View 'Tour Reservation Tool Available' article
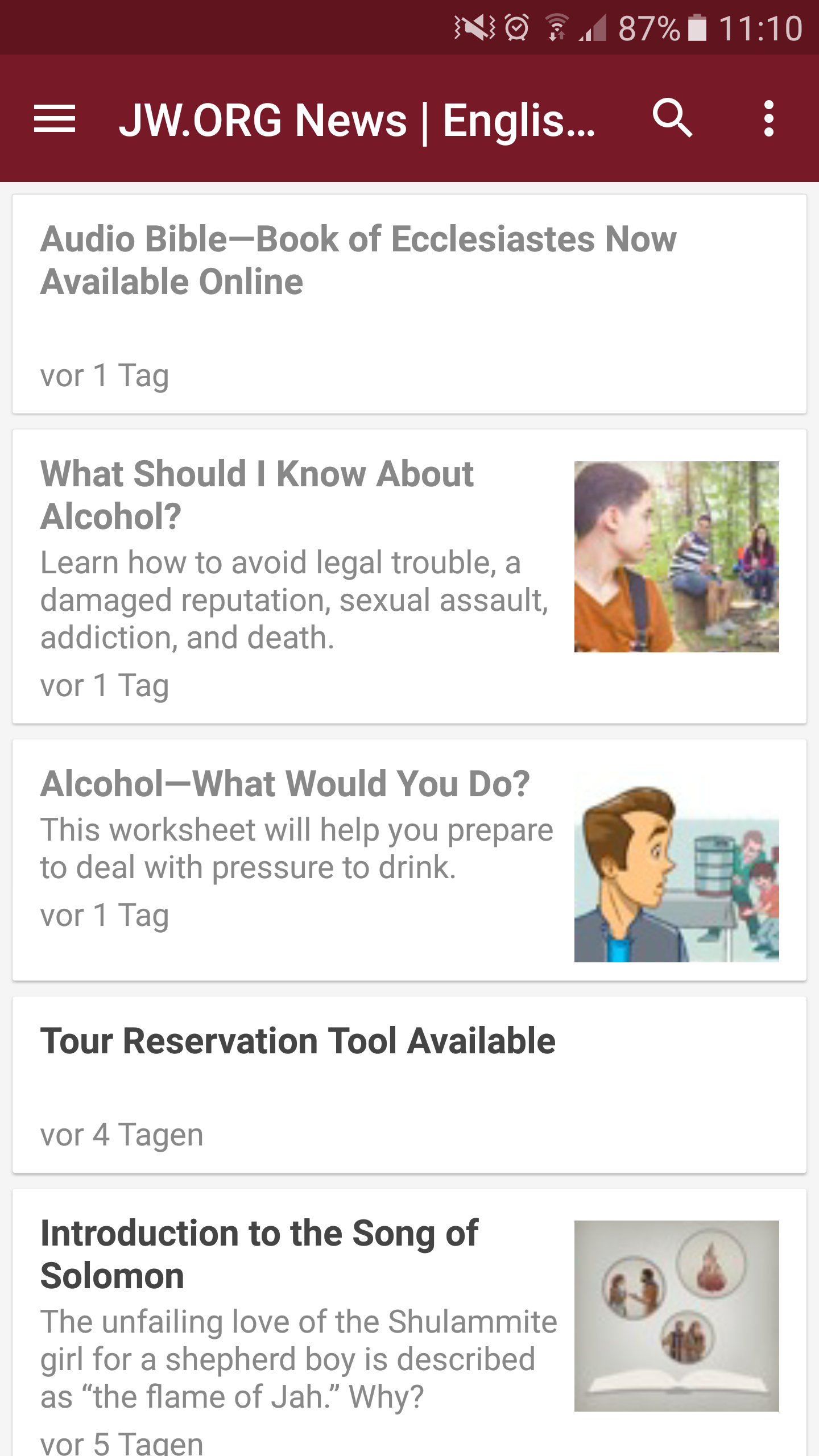819x1456 pixels. 298,1041
